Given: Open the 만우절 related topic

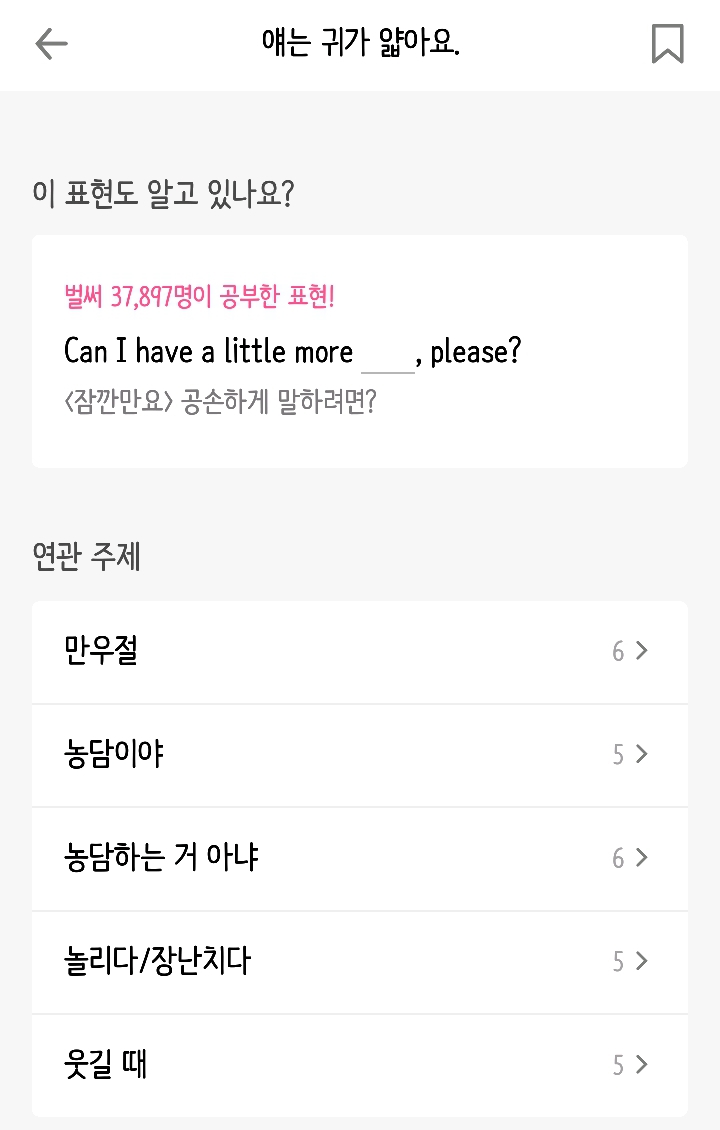Looking at the screenshot, I should click(359, 652).
